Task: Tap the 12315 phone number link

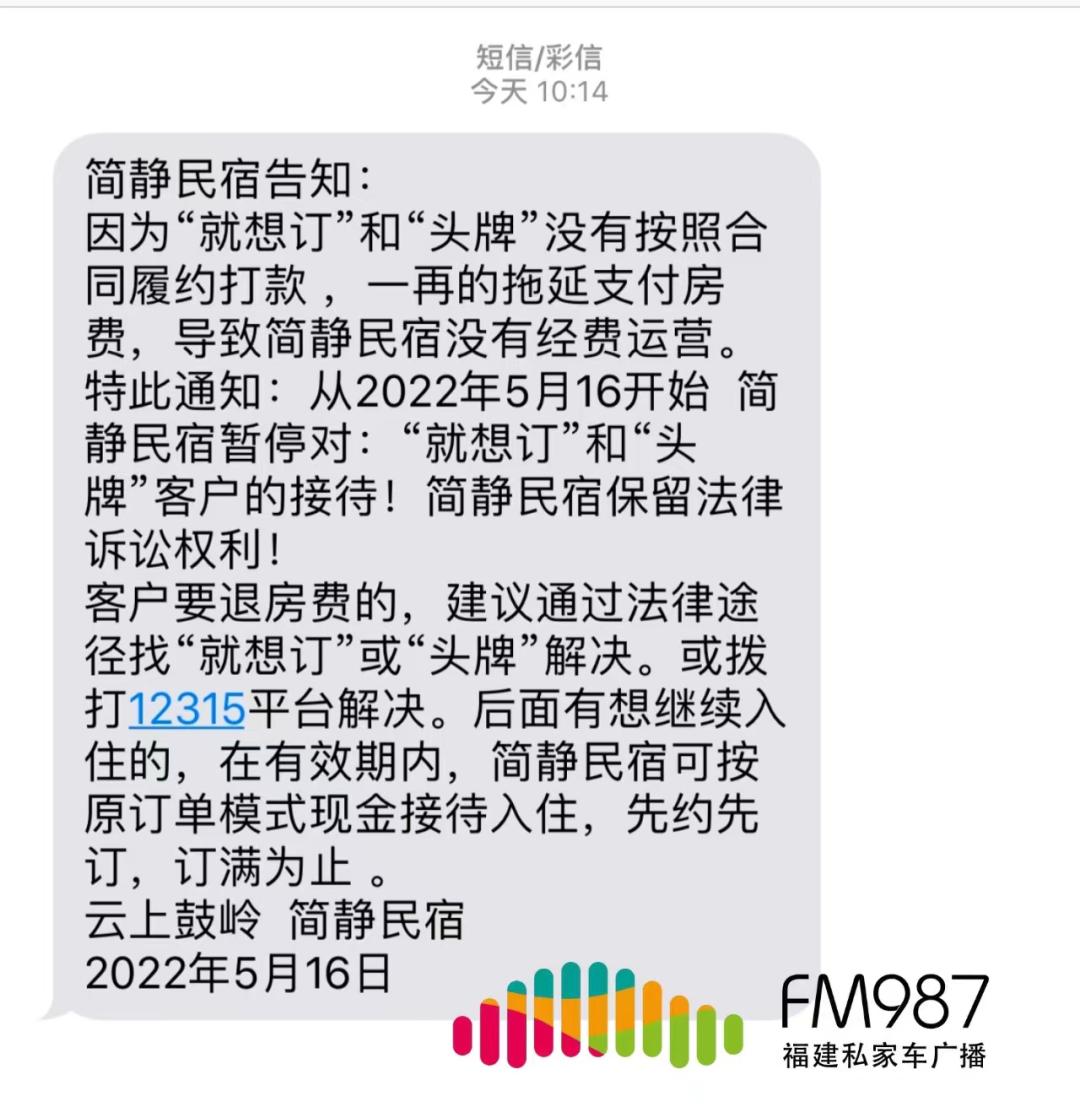Action: tap(187, 709)
